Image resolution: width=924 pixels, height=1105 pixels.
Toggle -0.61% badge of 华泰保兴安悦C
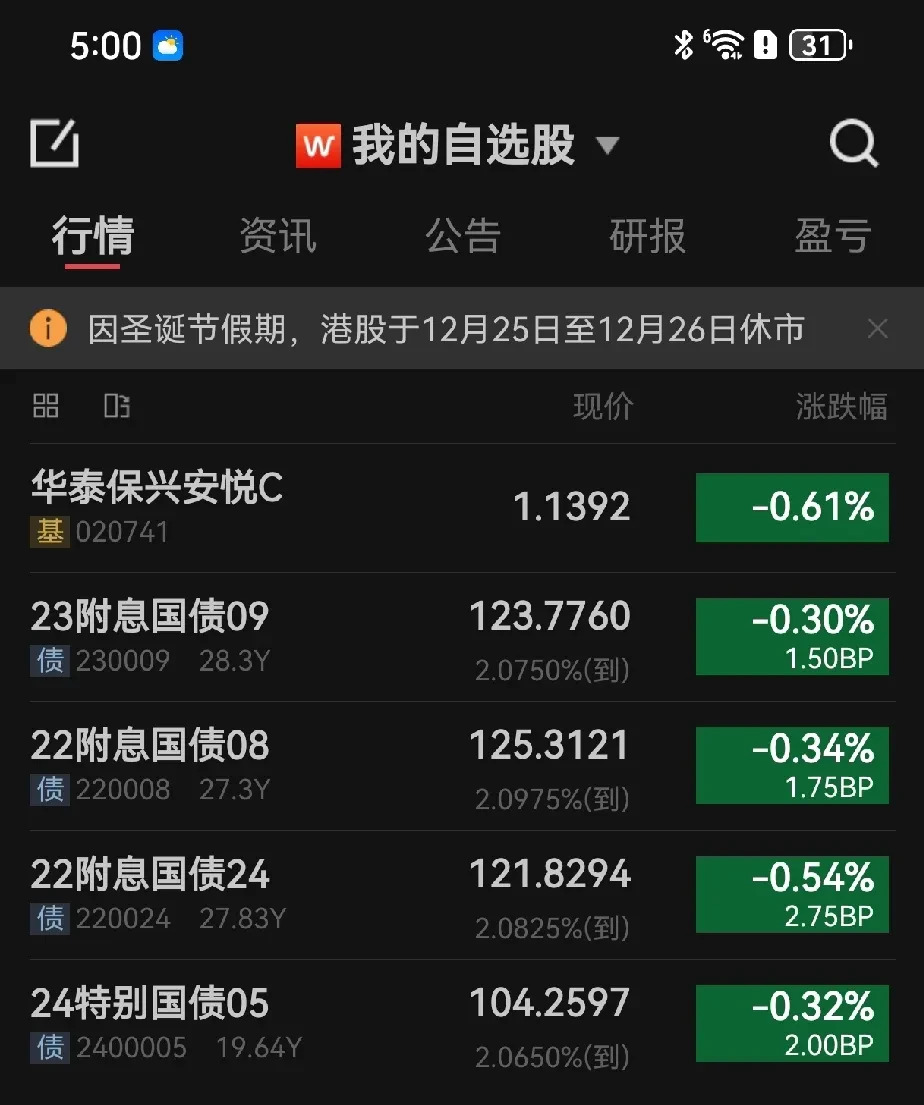(x=791, y=508)
